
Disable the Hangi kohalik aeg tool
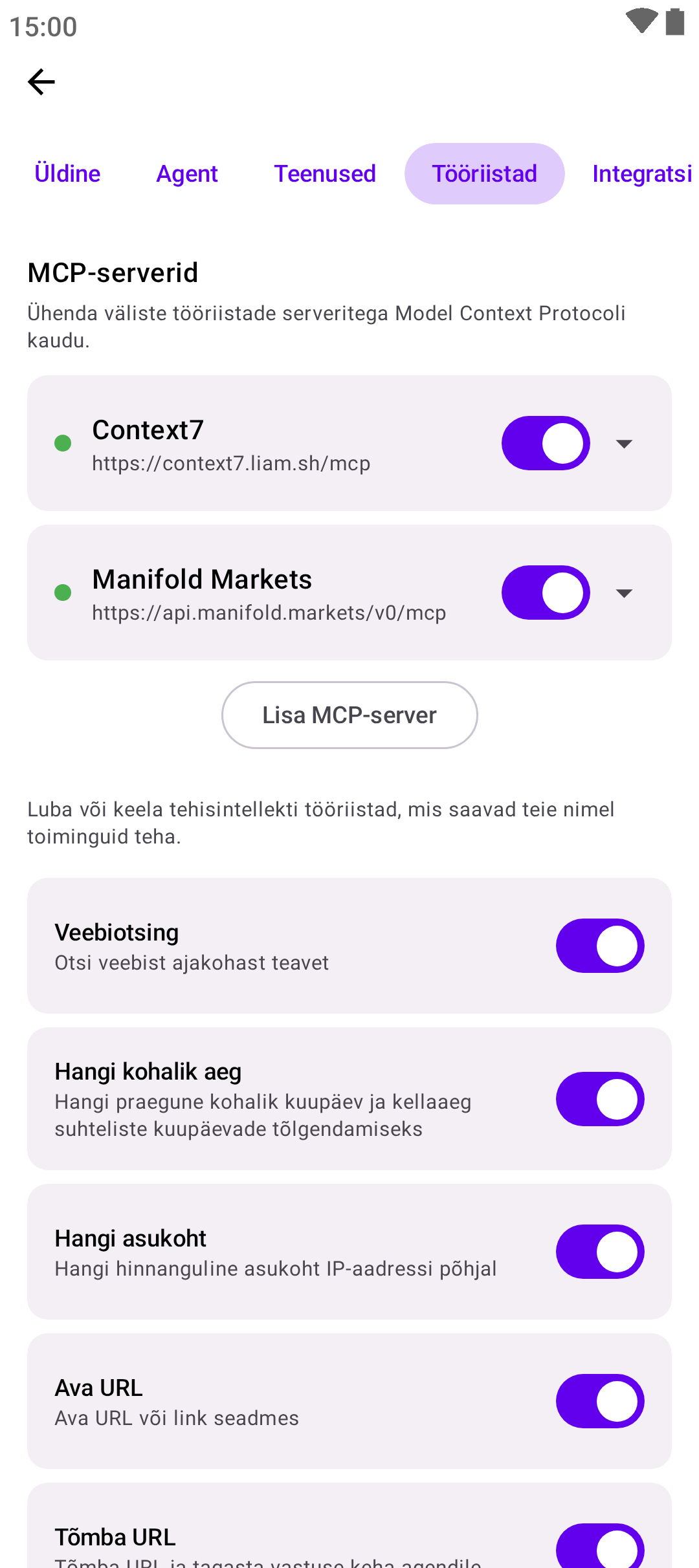point(600,1099)
